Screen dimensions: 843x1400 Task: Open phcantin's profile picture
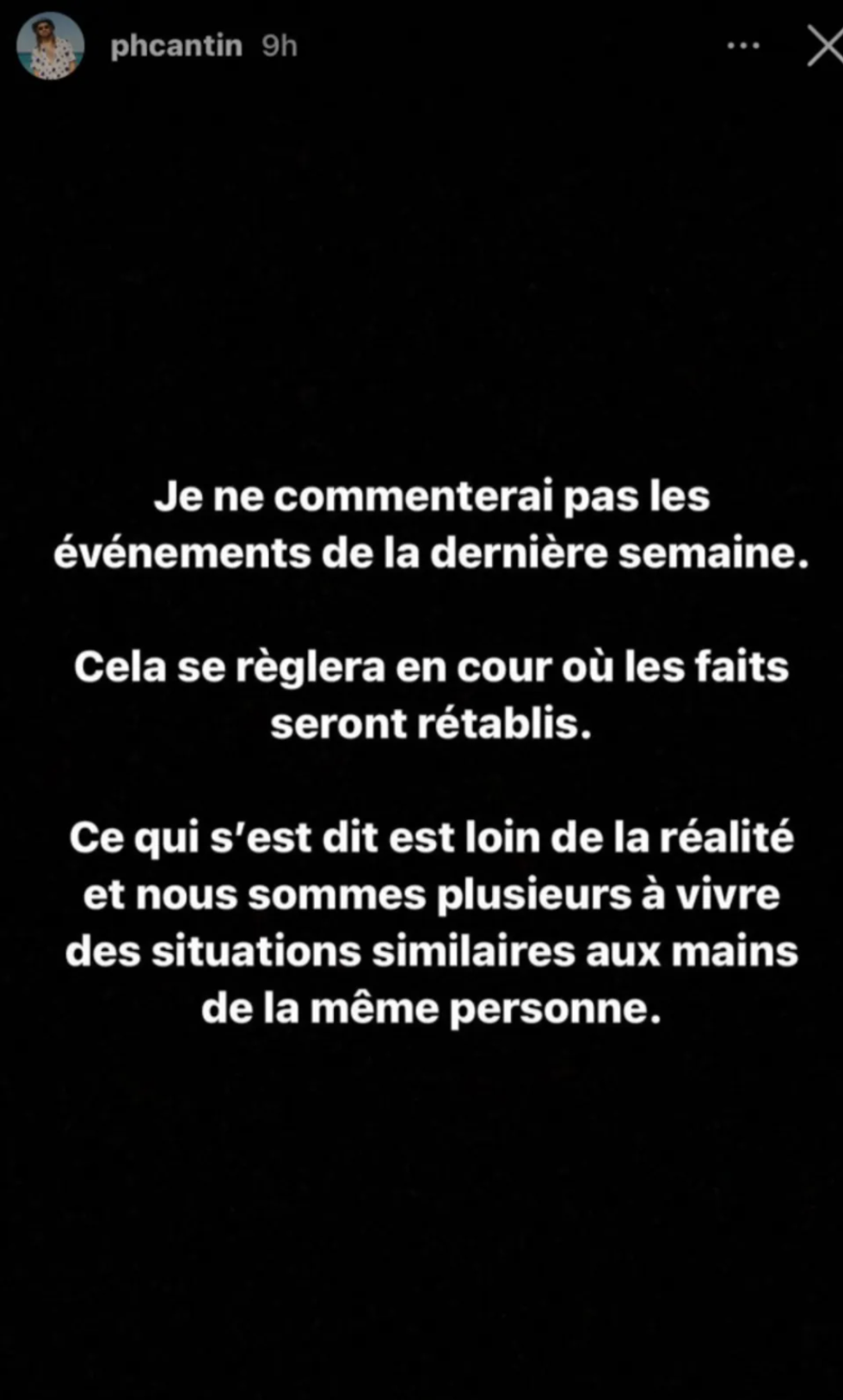point(50,46)
